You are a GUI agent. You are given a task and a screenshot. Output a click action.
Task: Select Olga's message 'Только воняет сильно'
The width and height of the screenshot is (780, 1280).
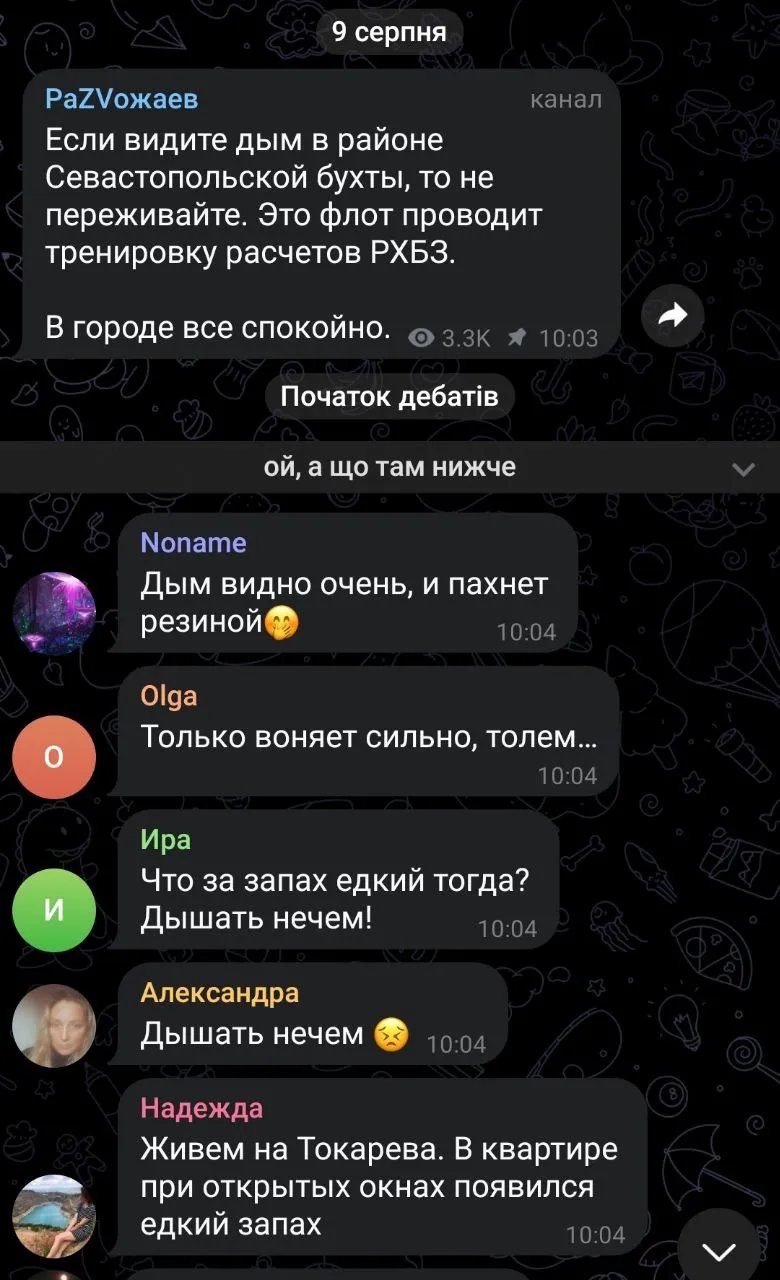pyautogui.click(x=368, y=737)
